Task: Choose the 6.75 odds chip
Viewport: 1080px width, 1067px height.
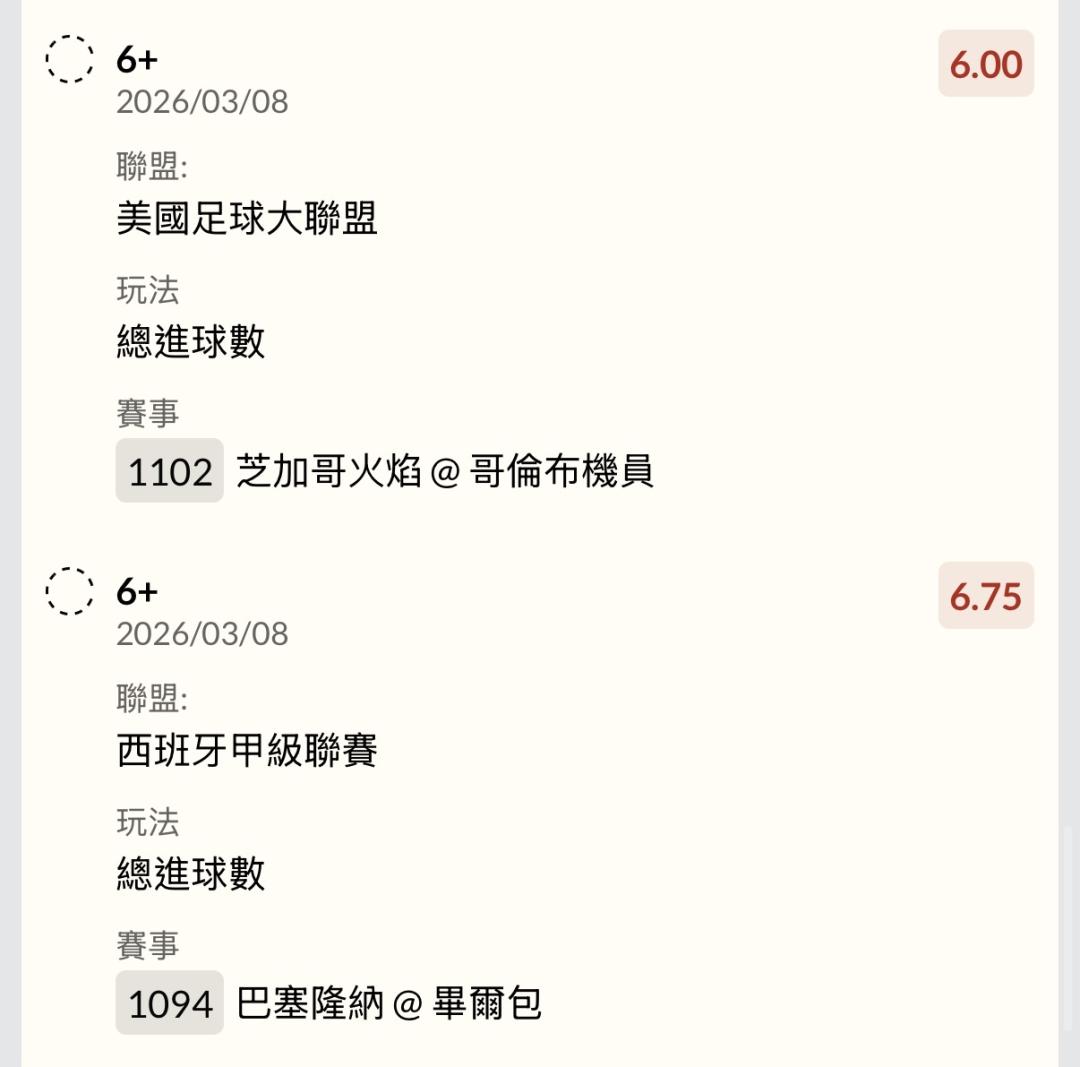Action: pos(985,596)
